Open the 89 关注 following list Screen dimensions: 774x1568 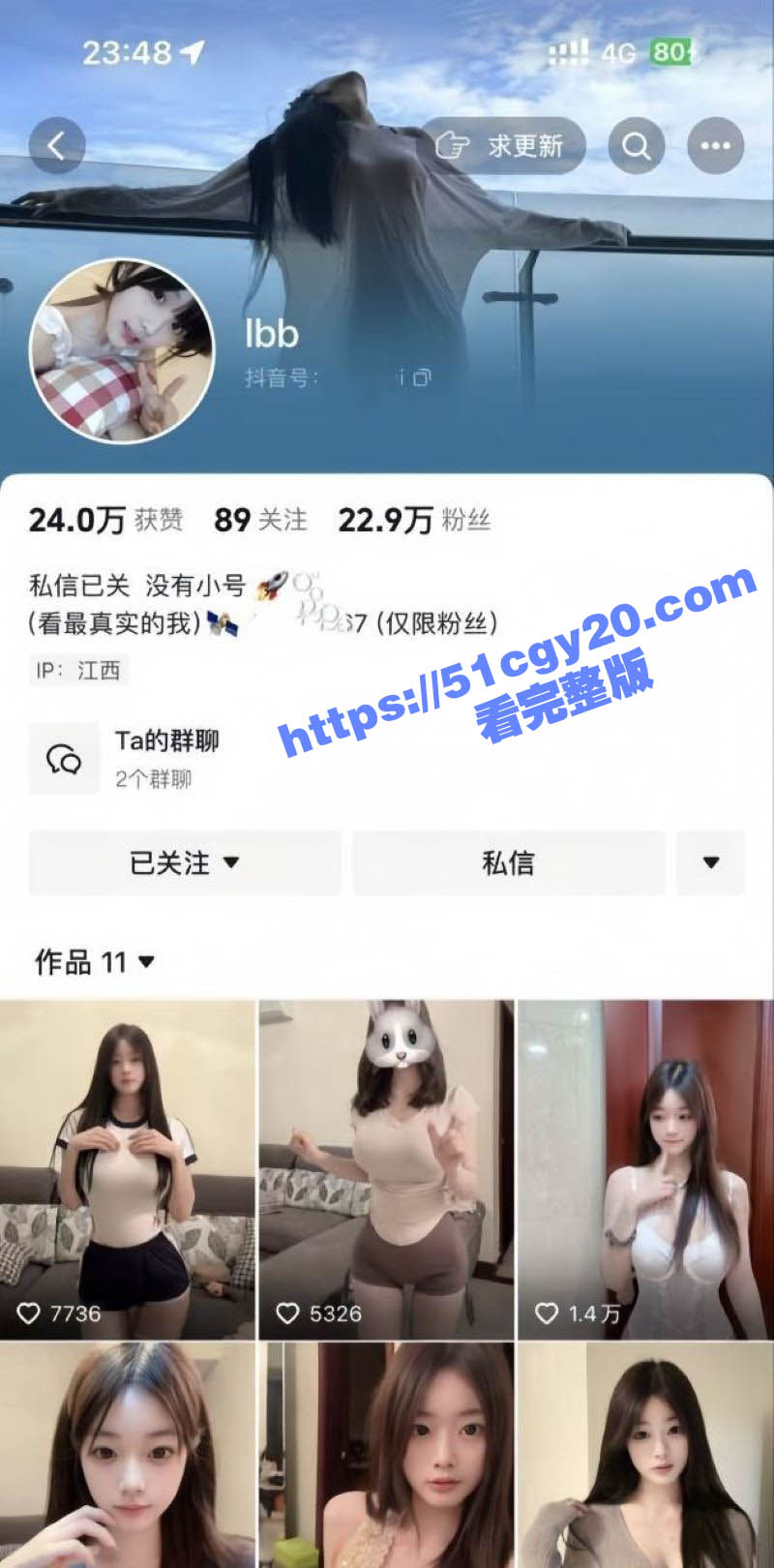click(260, 521)
